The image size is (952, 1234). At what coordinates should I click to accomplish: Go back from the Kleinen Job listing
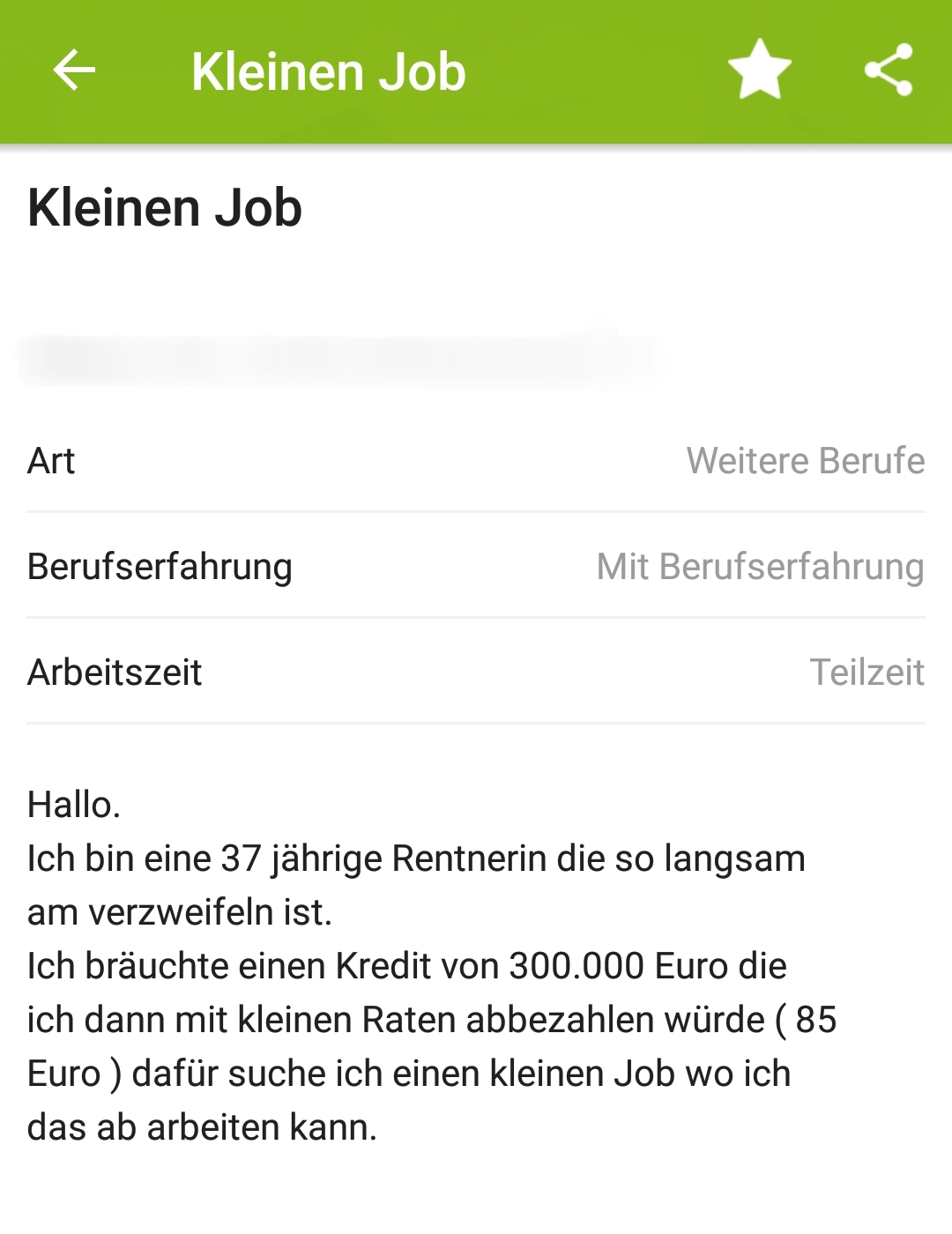[74, 71]
